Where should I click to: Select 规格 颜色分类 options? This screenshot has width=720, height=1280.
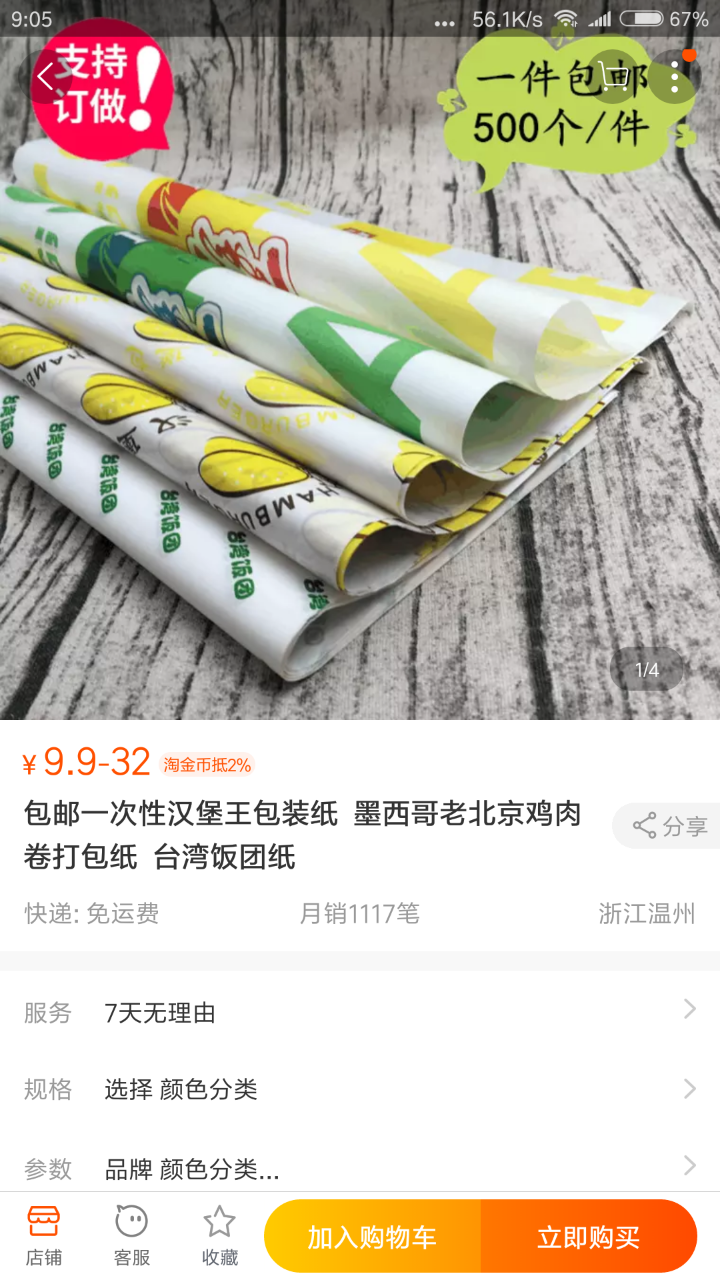[360, 1089]
